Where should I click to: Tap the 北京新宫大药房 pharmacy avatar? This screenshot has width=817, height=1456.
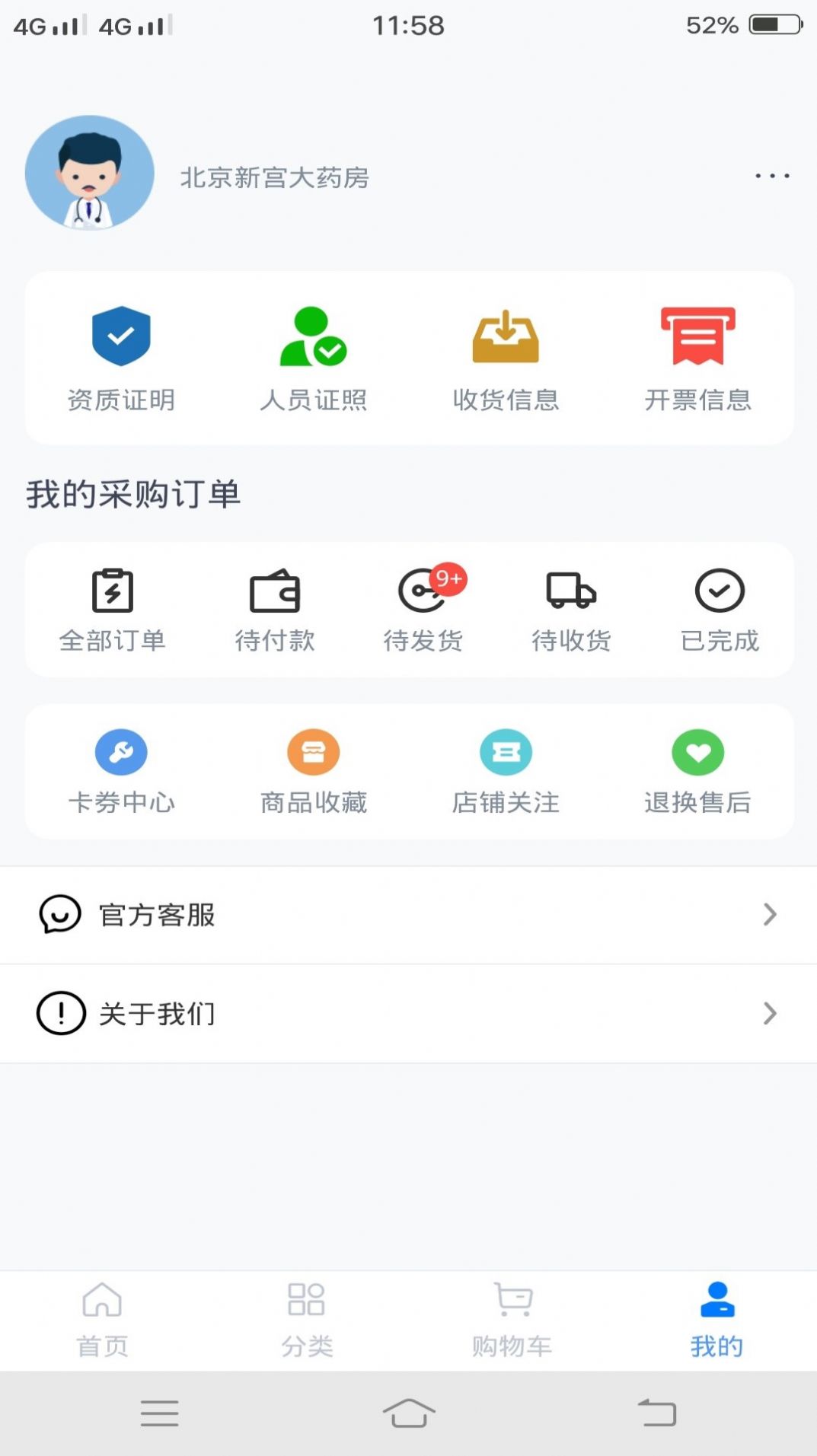[x=89, y=172]
